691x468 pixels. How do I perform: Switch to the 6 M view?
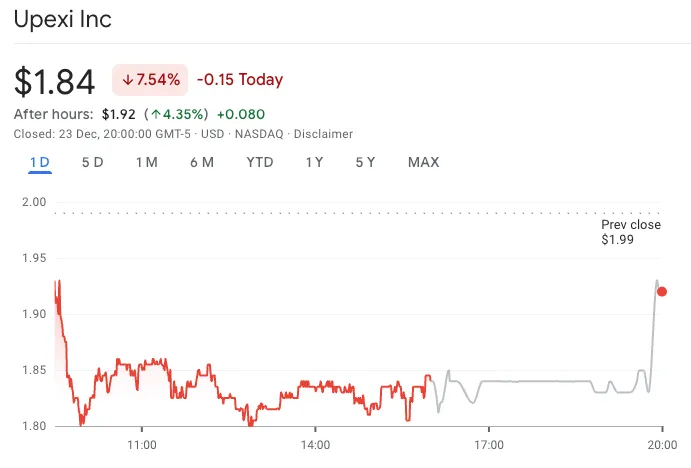point(201,162)
